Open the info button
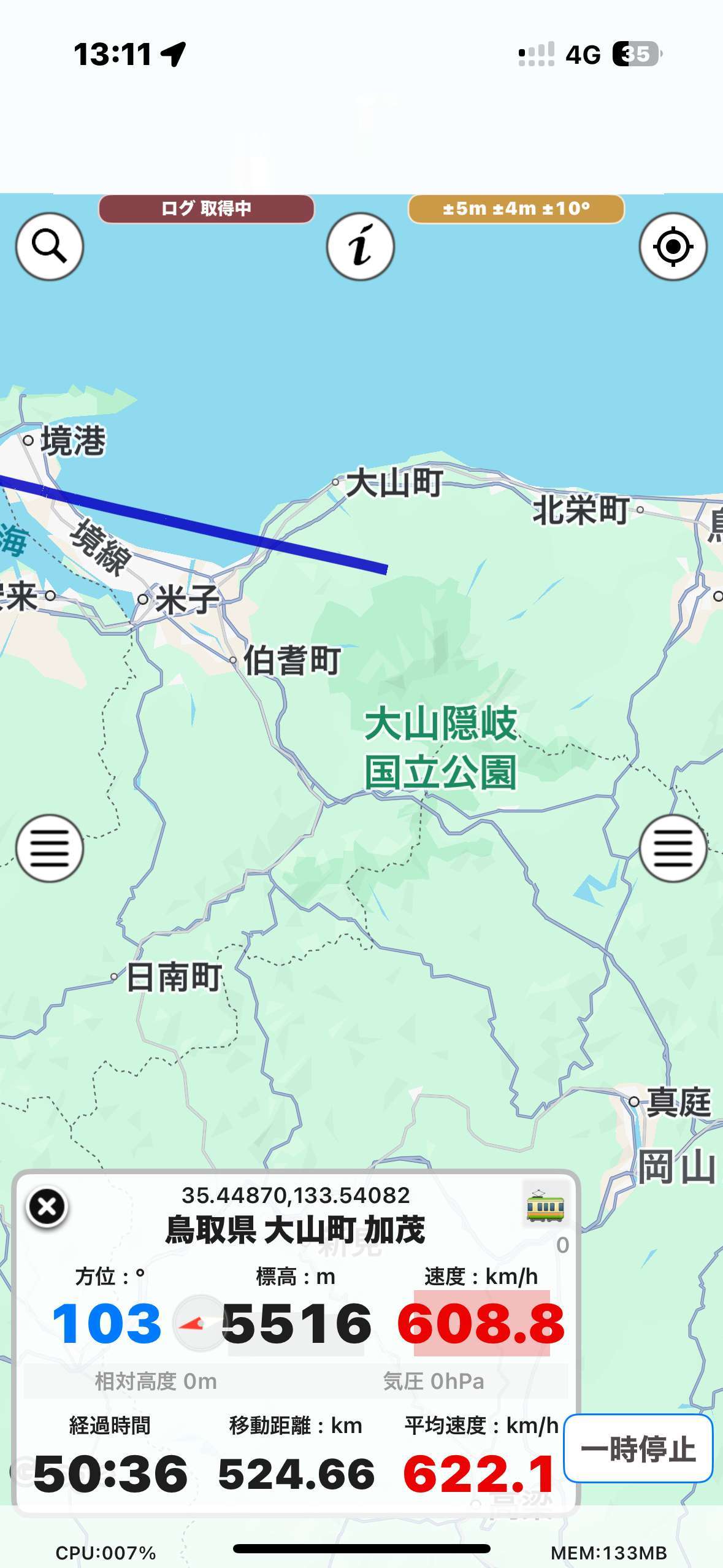This screenshot has height=1568, width=723. [360, 247]
